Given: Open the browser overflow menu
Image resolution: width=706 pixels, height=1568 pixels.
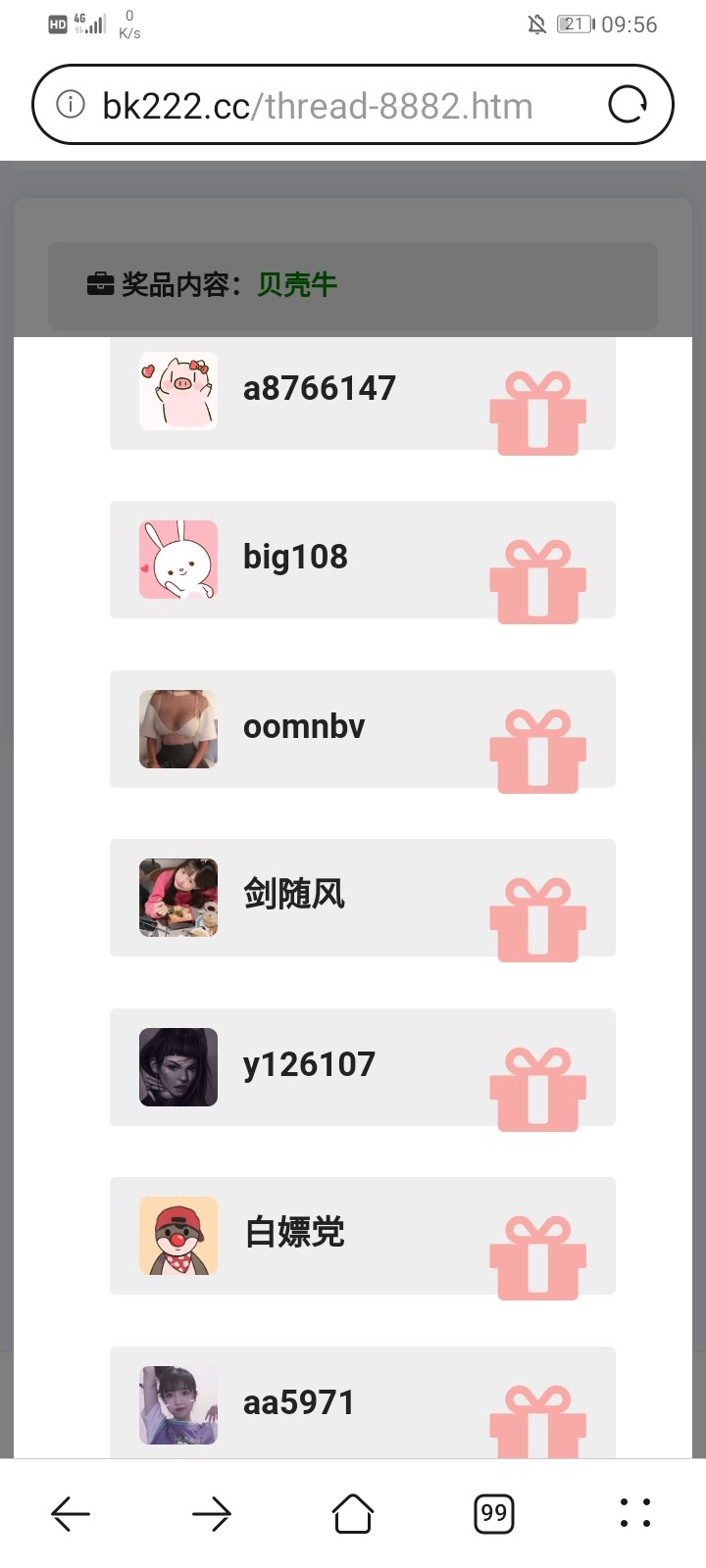Looking at the screenshot, I should point(635,1514).
